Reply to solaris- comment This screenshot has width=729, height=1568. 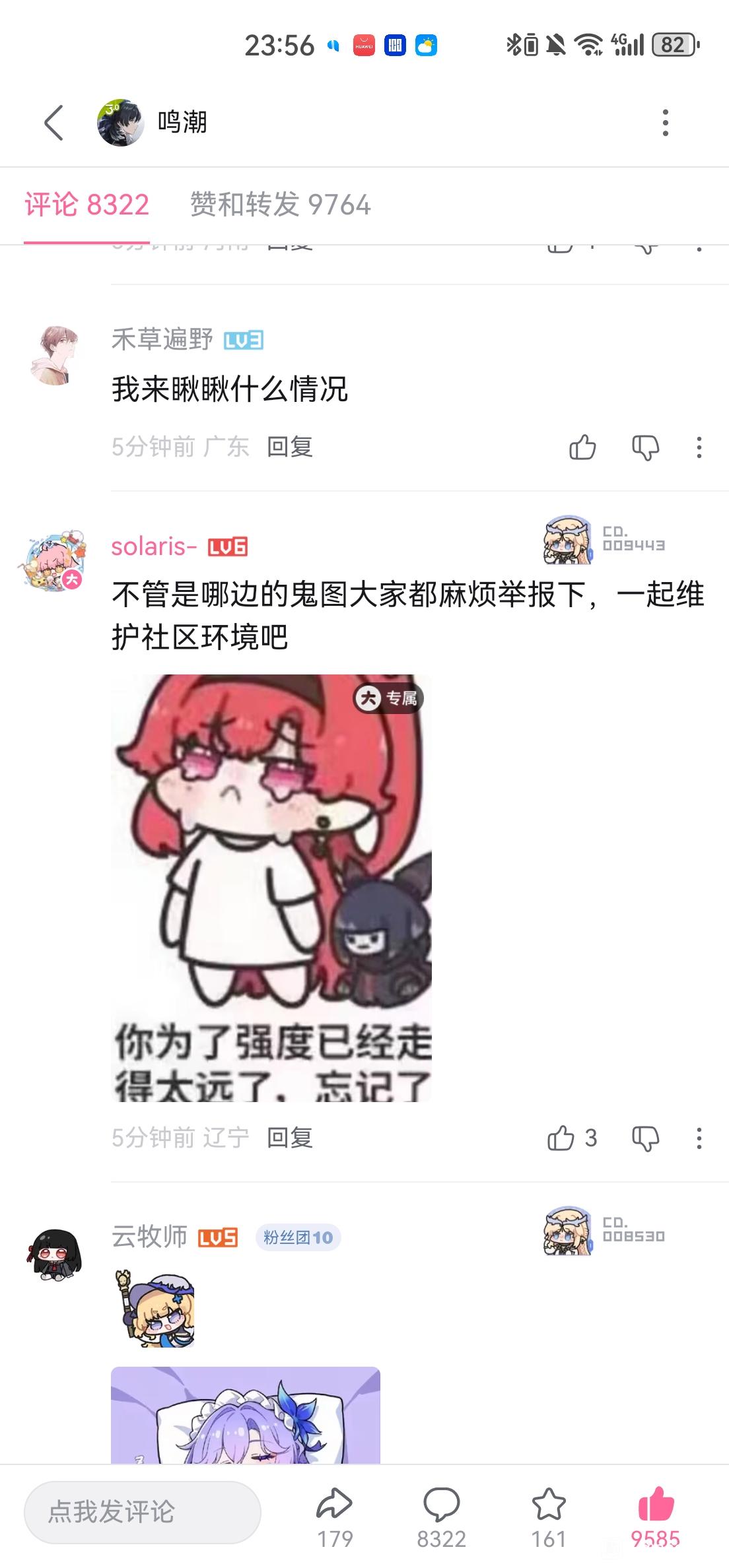click(x=290, y=1138)
